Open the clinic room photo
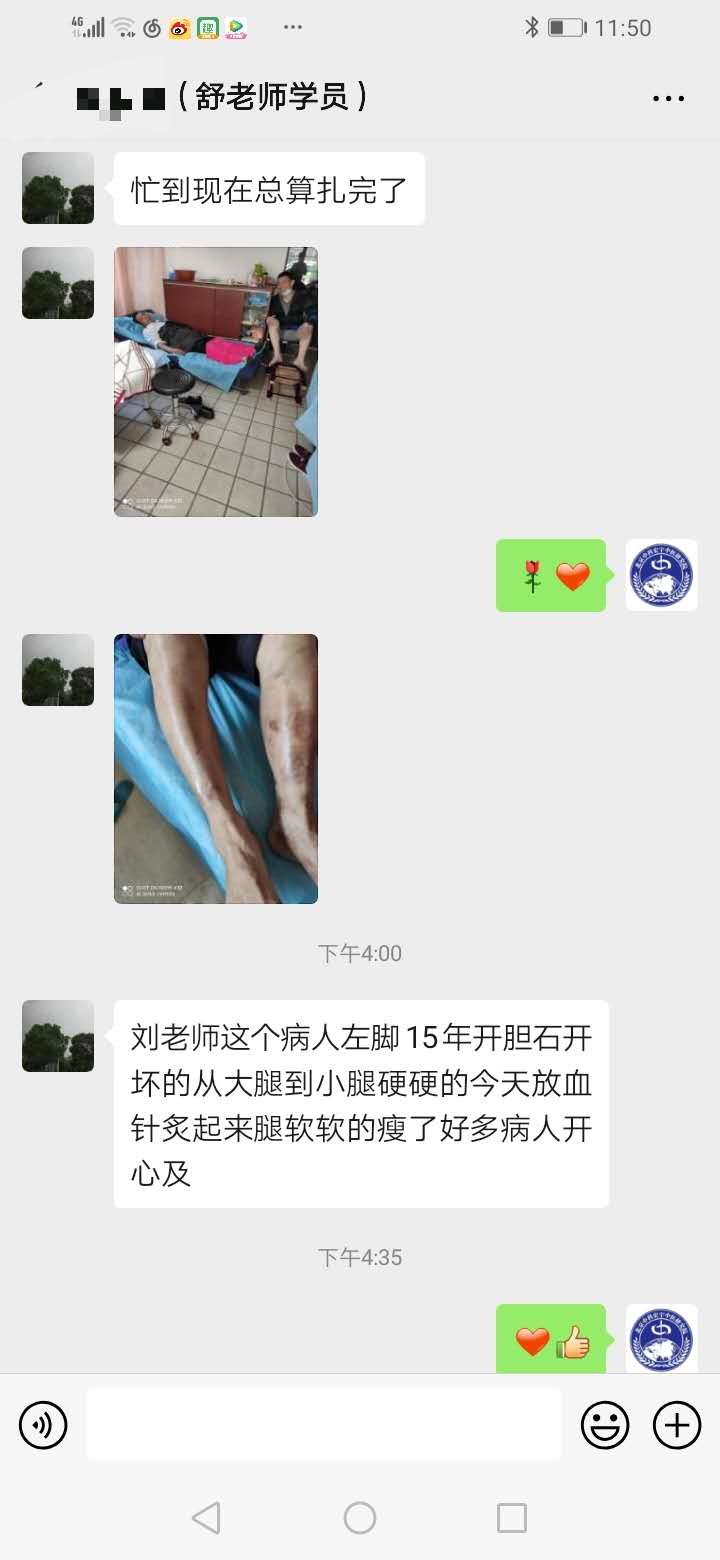This screenshot has height=1560, width=720. [216, 382]
